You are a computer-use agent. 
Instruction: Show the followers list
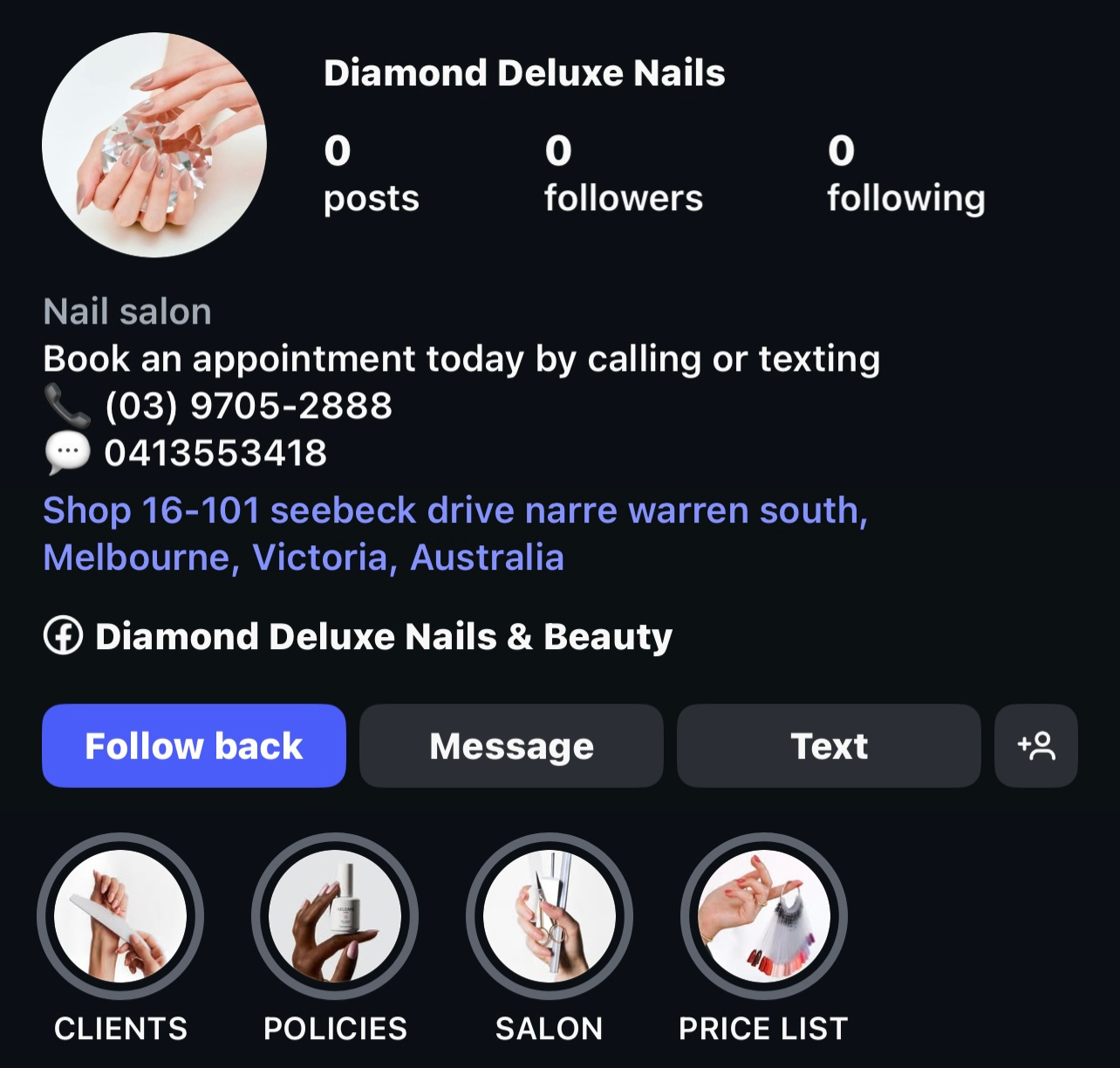tap(623, 175)
